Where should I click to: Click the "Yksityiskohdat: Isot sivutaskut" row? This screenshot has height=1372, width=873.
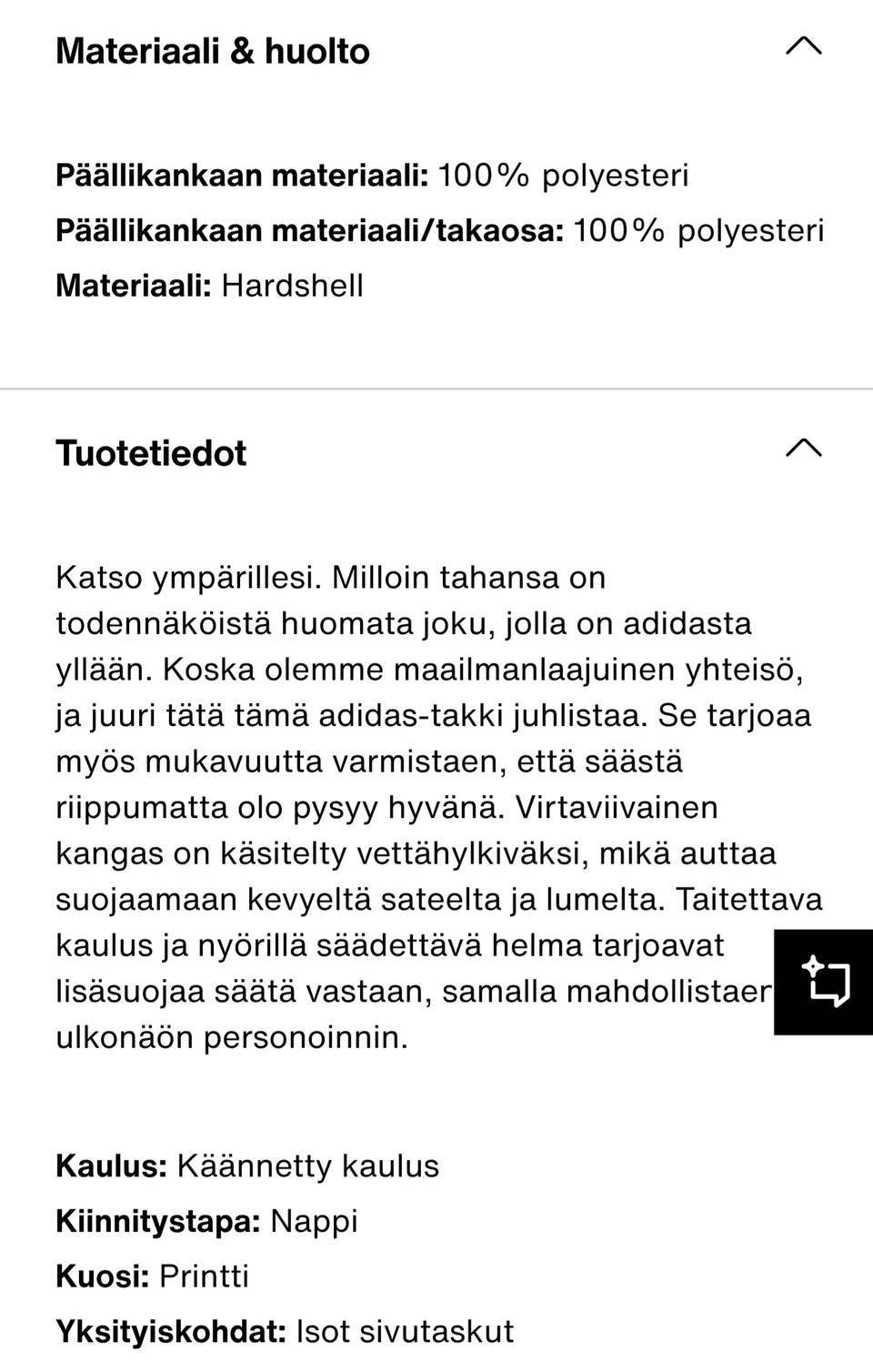285,1331
